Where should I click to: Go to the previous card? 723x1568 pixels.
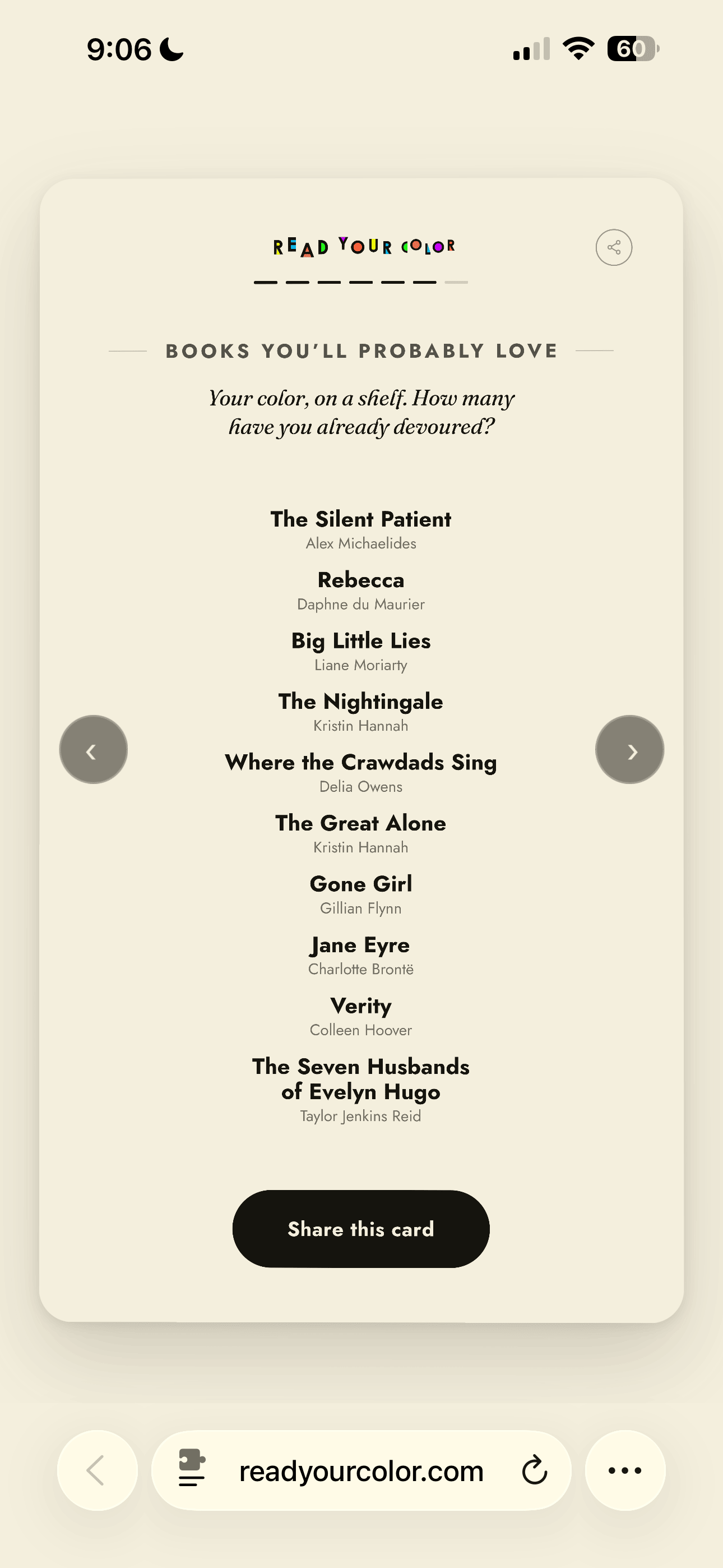(x=93, y=749)
